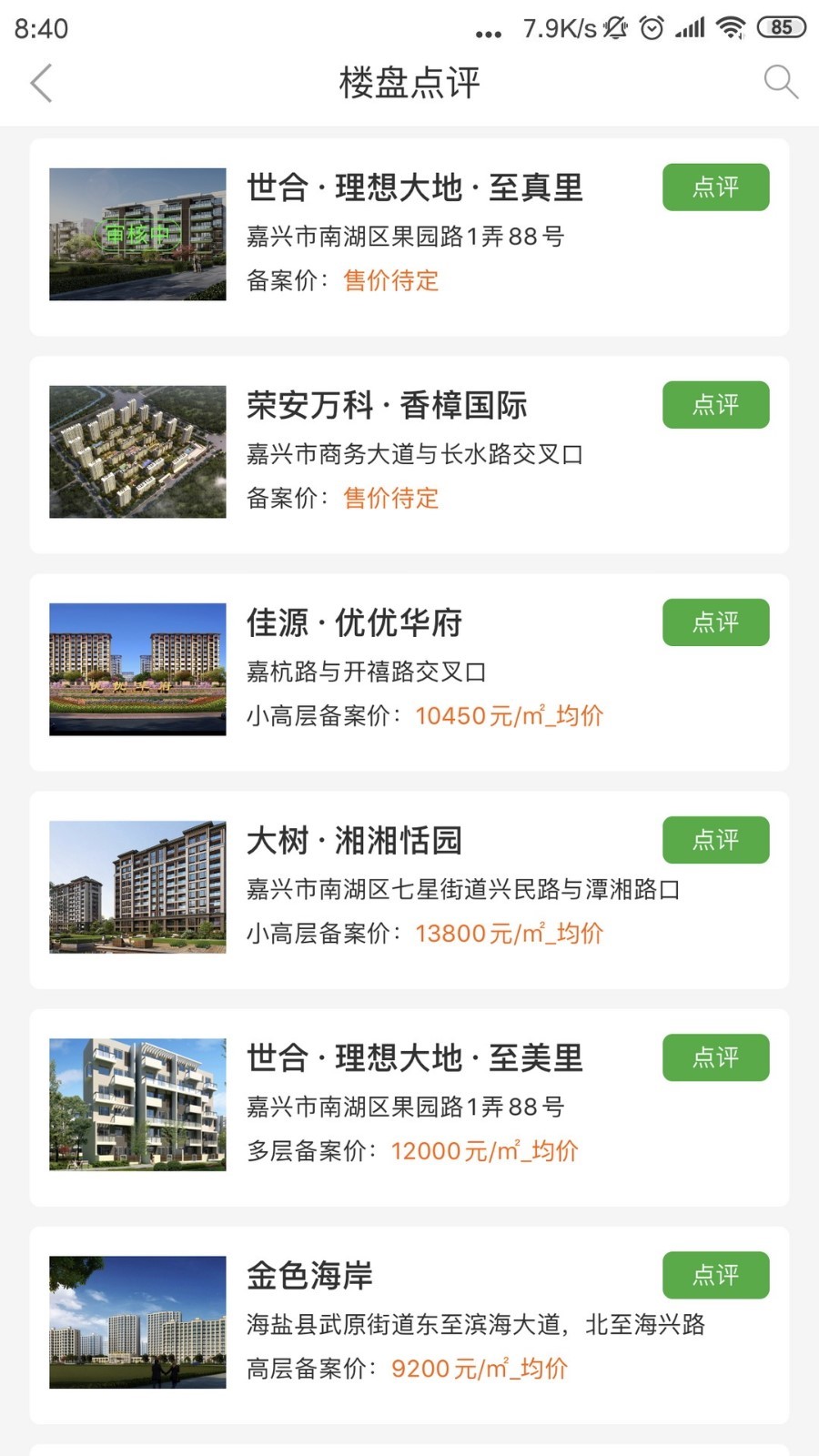Image resolution: width=819 pixels, height=1456 pixels.
Task: Open 荣安万科·香樟国际 listing details
Action: click(389, 406)
